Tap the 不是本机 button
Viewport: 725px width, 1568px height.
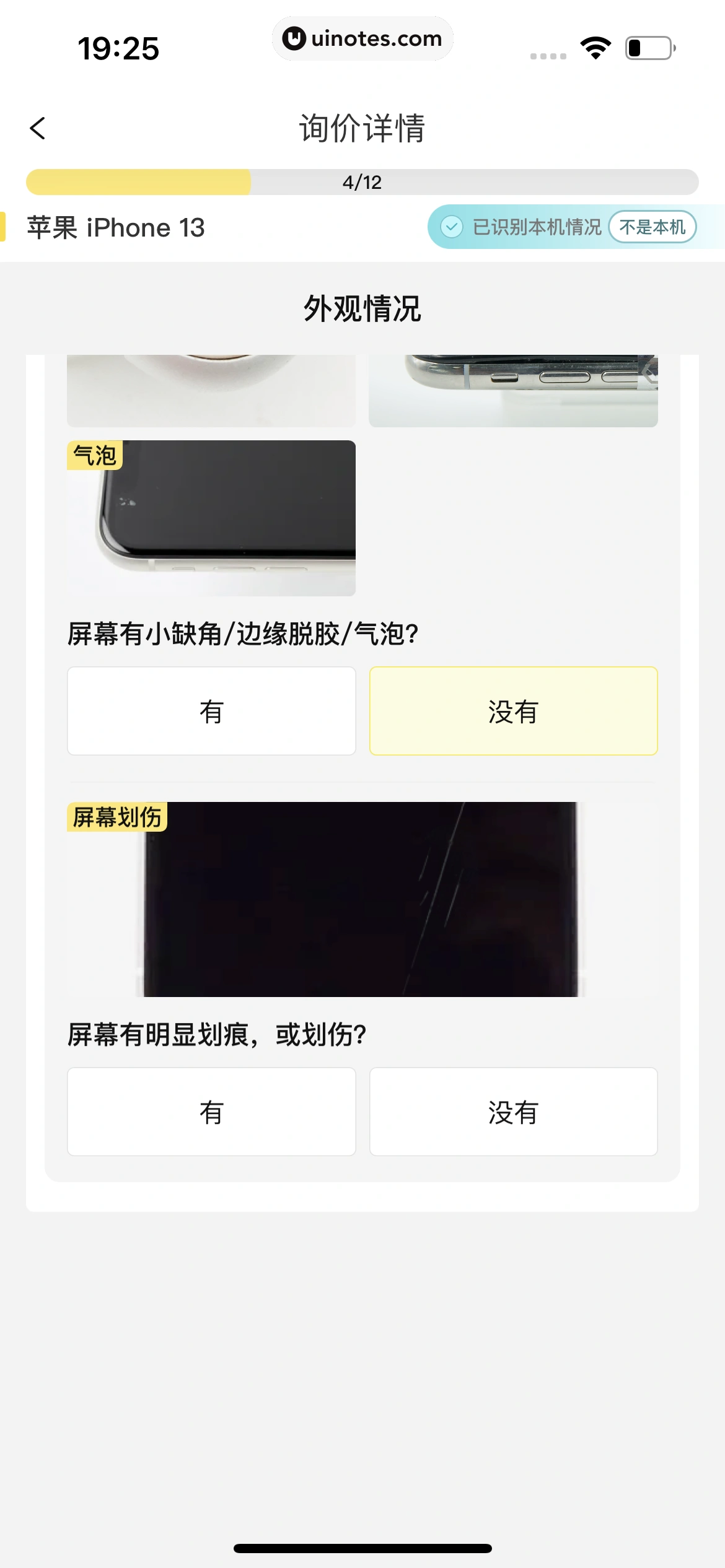click(x=652, y=227)
